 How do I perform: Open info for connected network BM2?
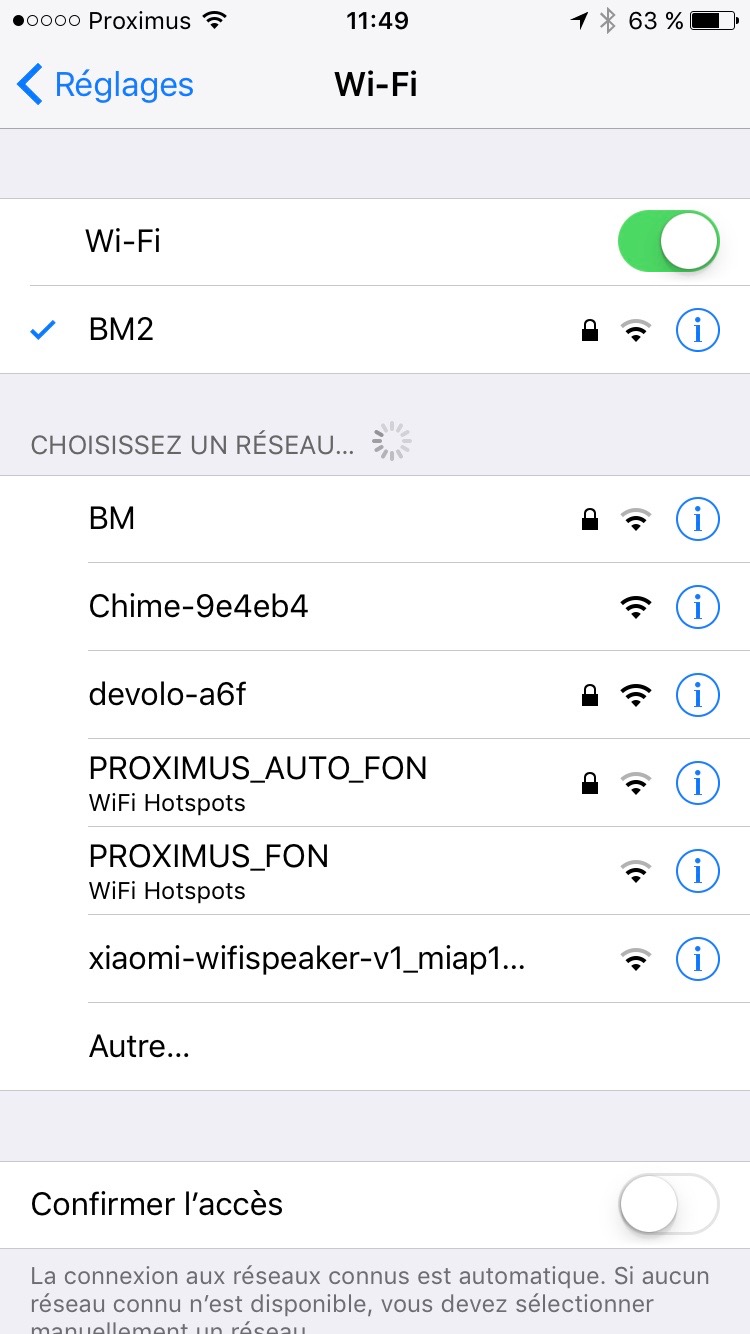(x=697, y=330)
